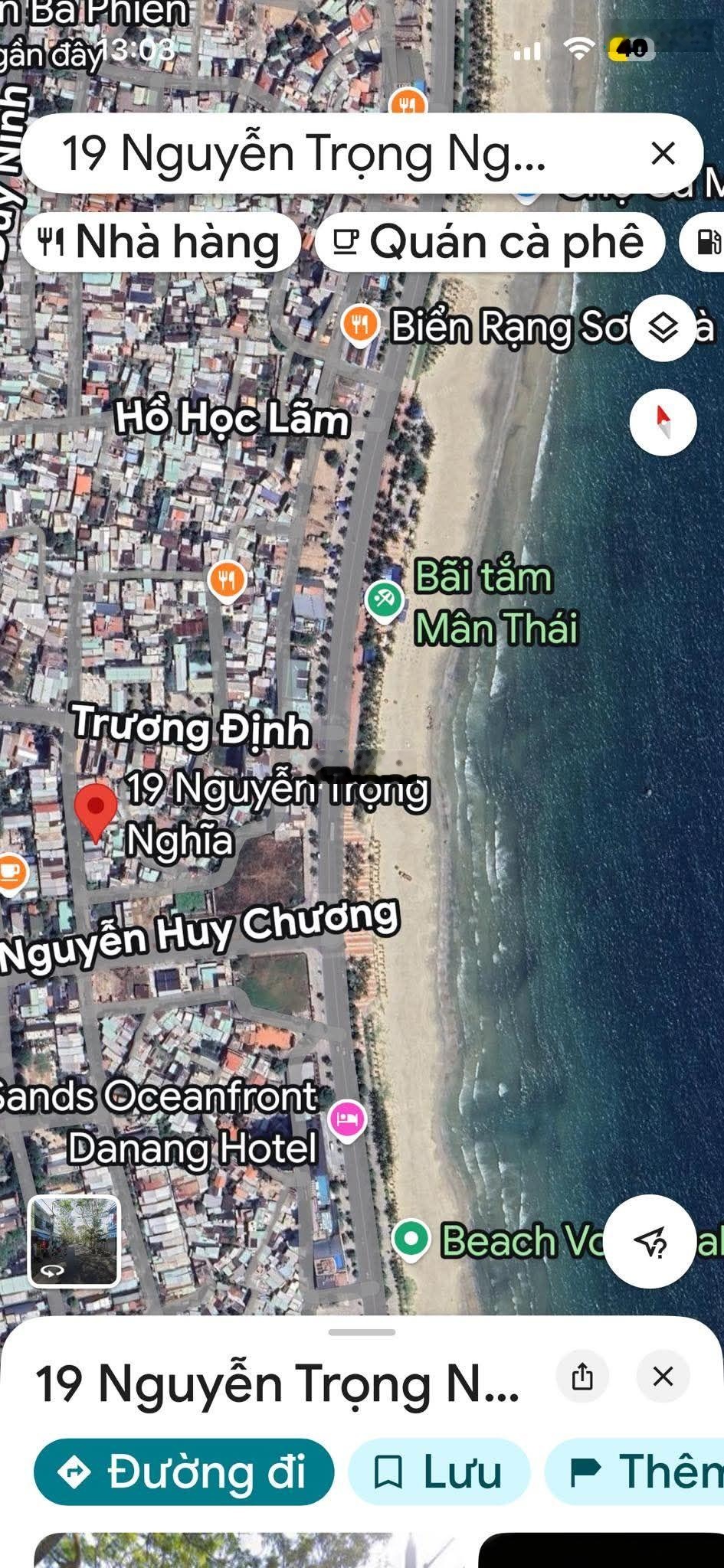Image resolution: width=724 pixels, height=1568 pixels.
Task: Open the Street View thumbnail
Action: 74,1240
